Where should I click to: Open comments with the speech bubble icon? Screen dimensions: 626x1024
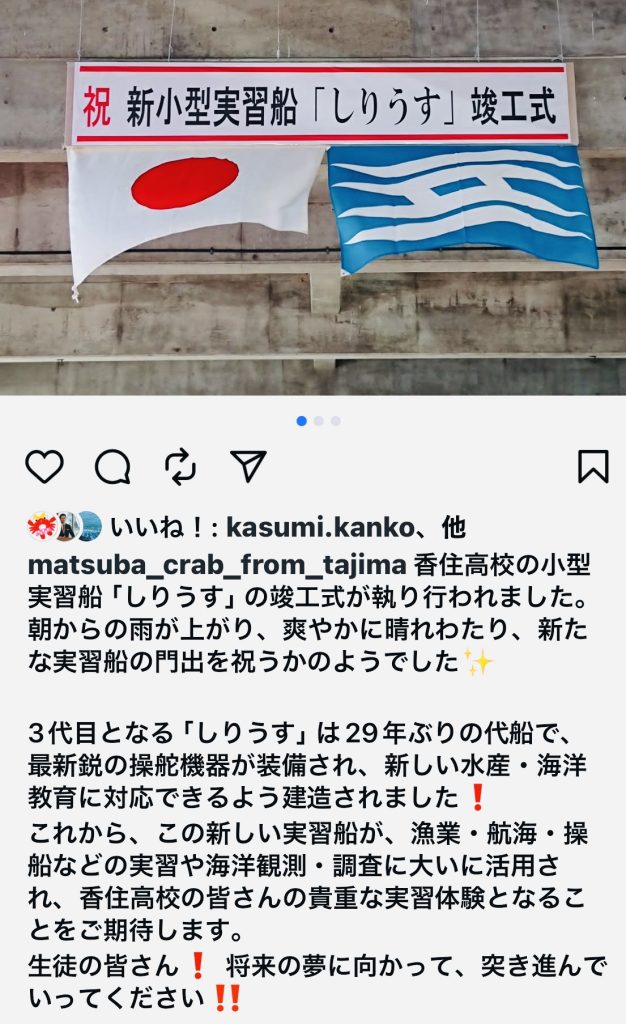(x=113, y=466)
